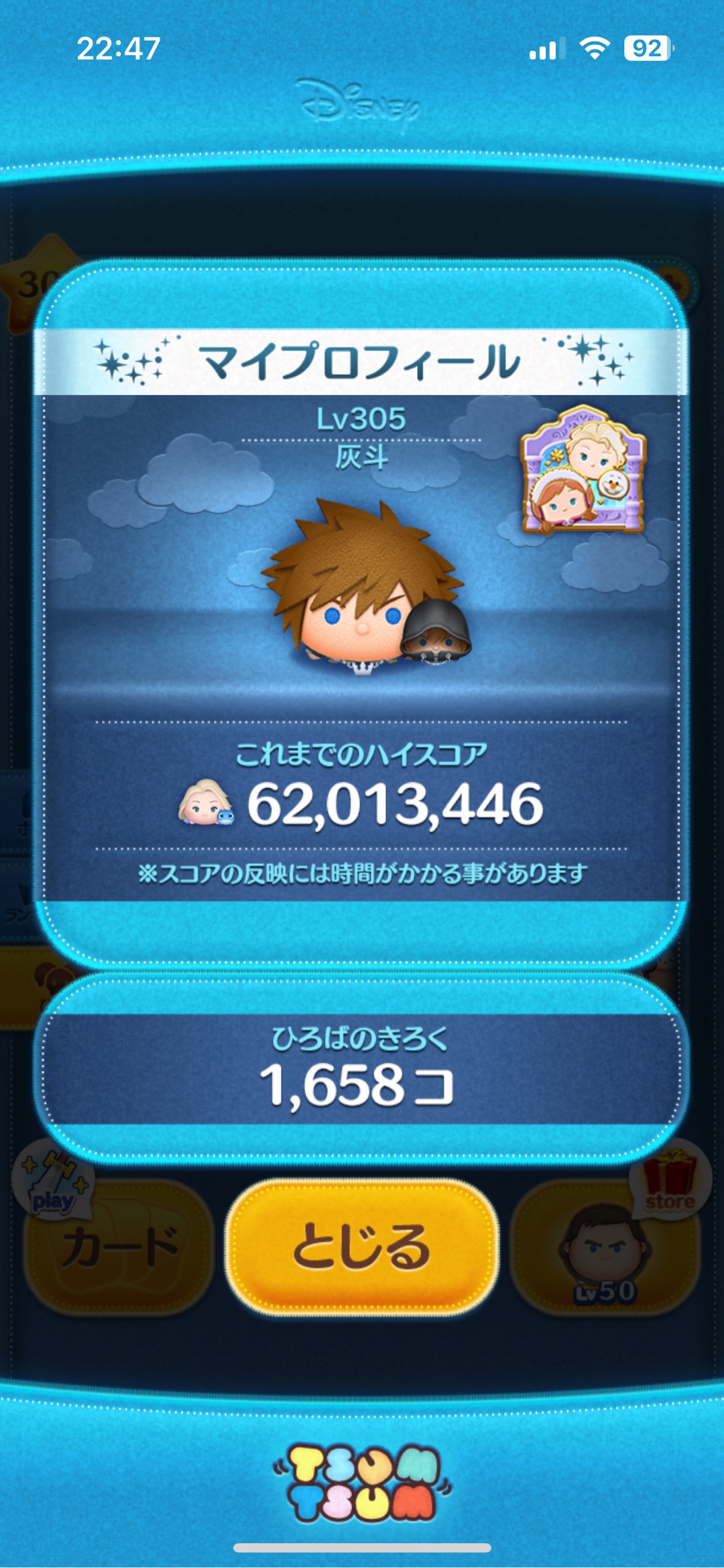Open the Frozen pin badge on profile
This screenshot has height=1568, width=724.
pyautogui.click(x=583, y=469)
